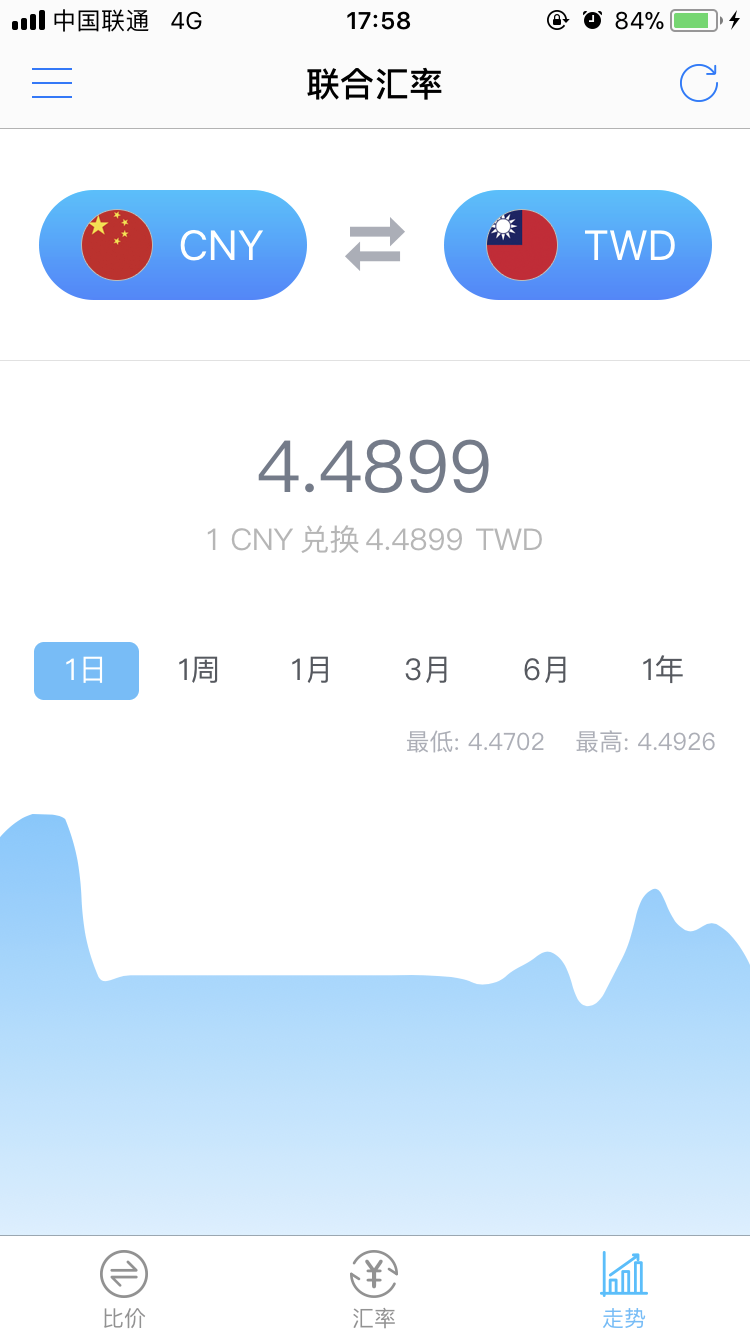Tap the 最高 4.4926 highest rate label
Image resolution: width=750 pixels, height=1334 pixels.
[x=646, y=741]
